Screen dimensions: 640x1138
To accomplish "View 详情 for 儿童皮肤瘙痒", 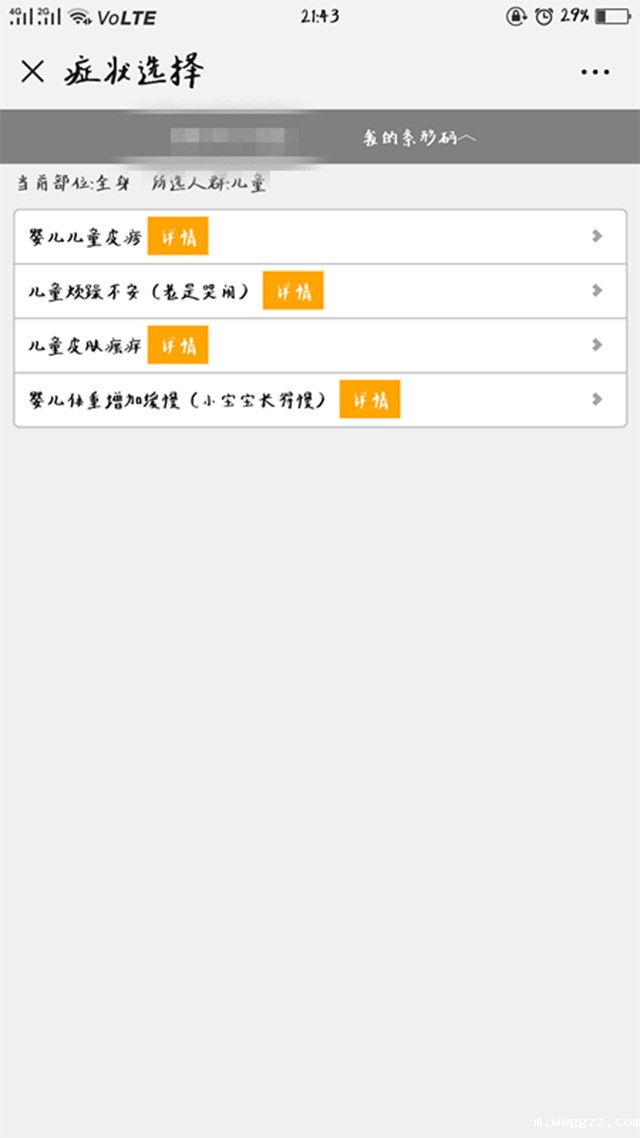I will click(x=178, y=345).
